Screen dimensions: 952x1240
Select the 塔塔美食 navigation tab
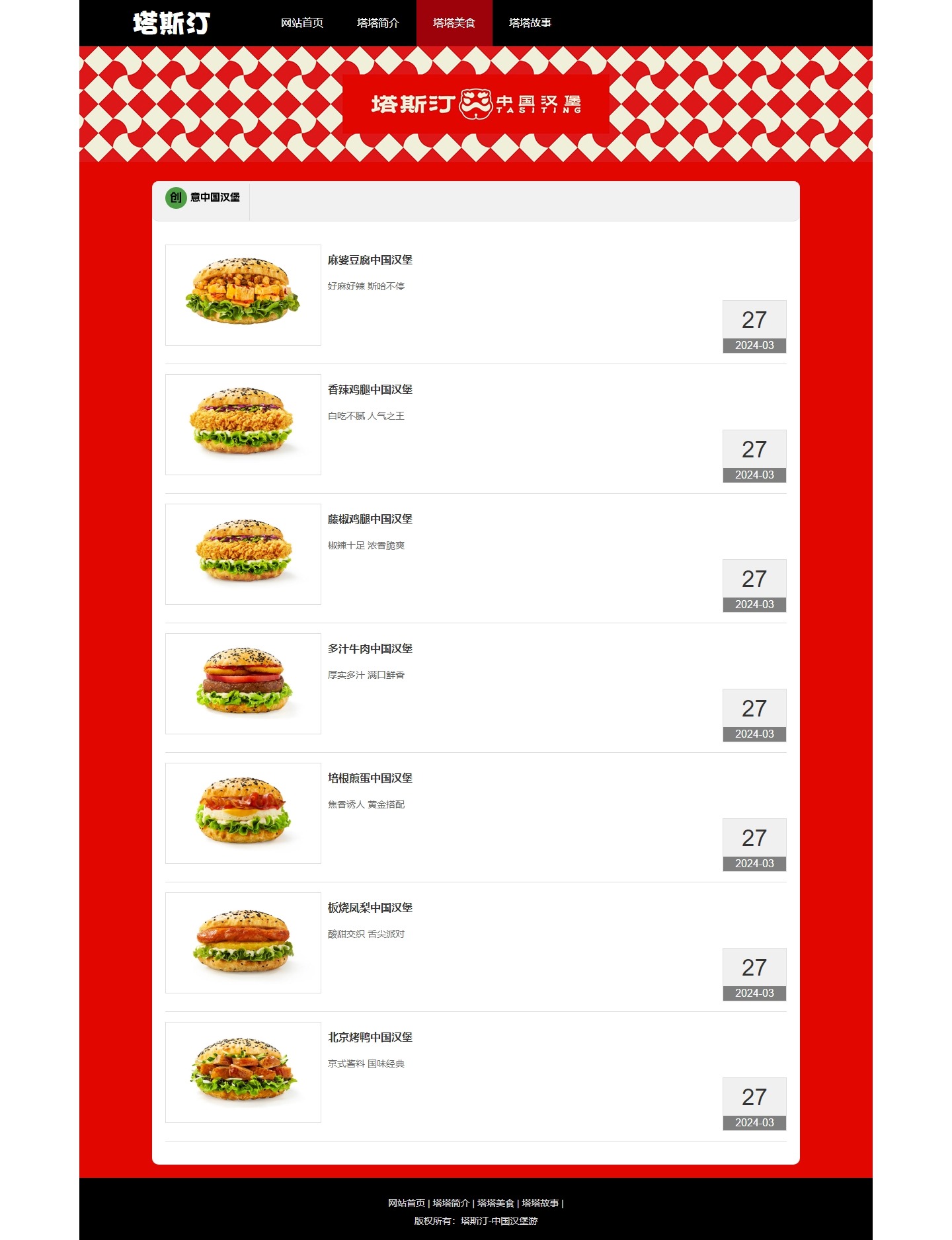[454, 23]
